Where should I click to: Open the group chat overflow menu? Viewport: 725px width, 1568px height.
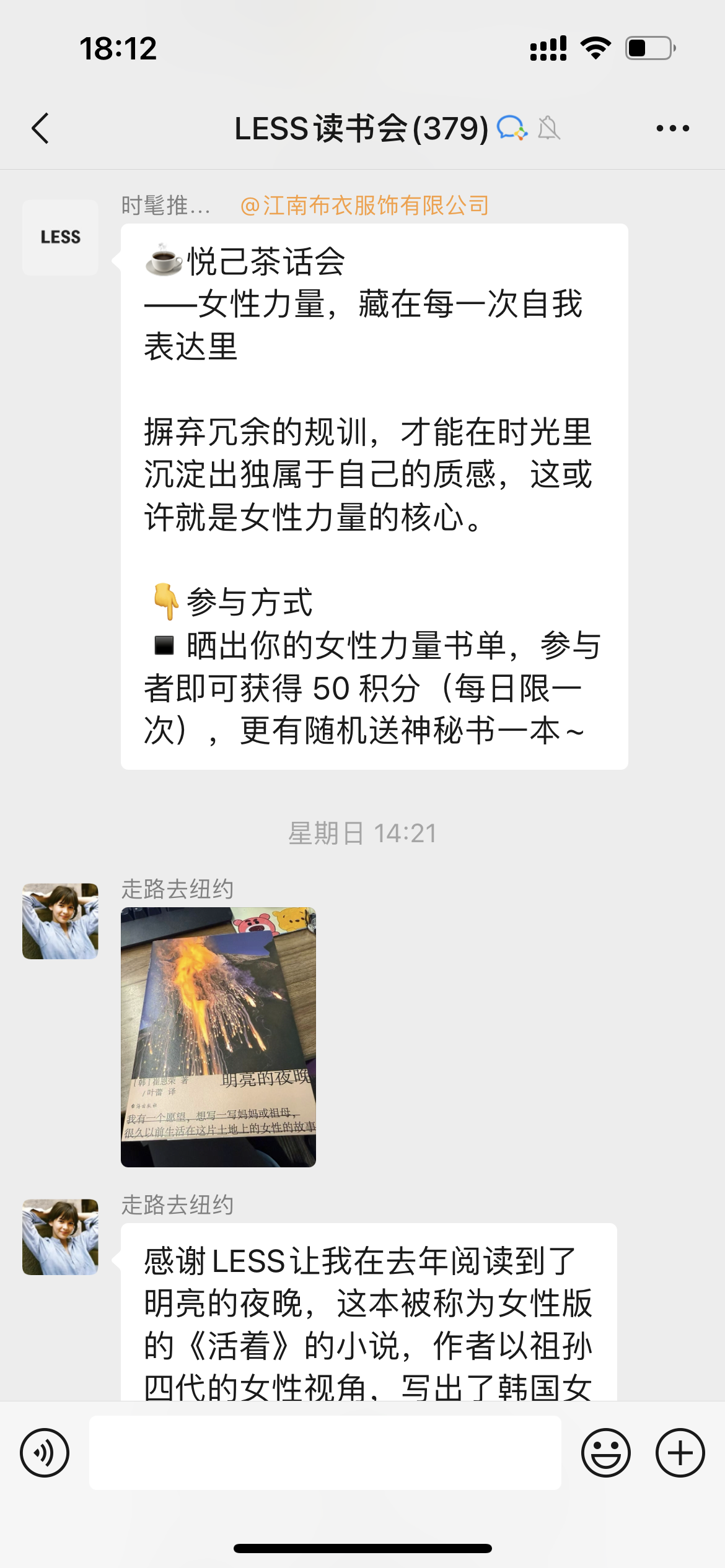[x=672, y=129]
